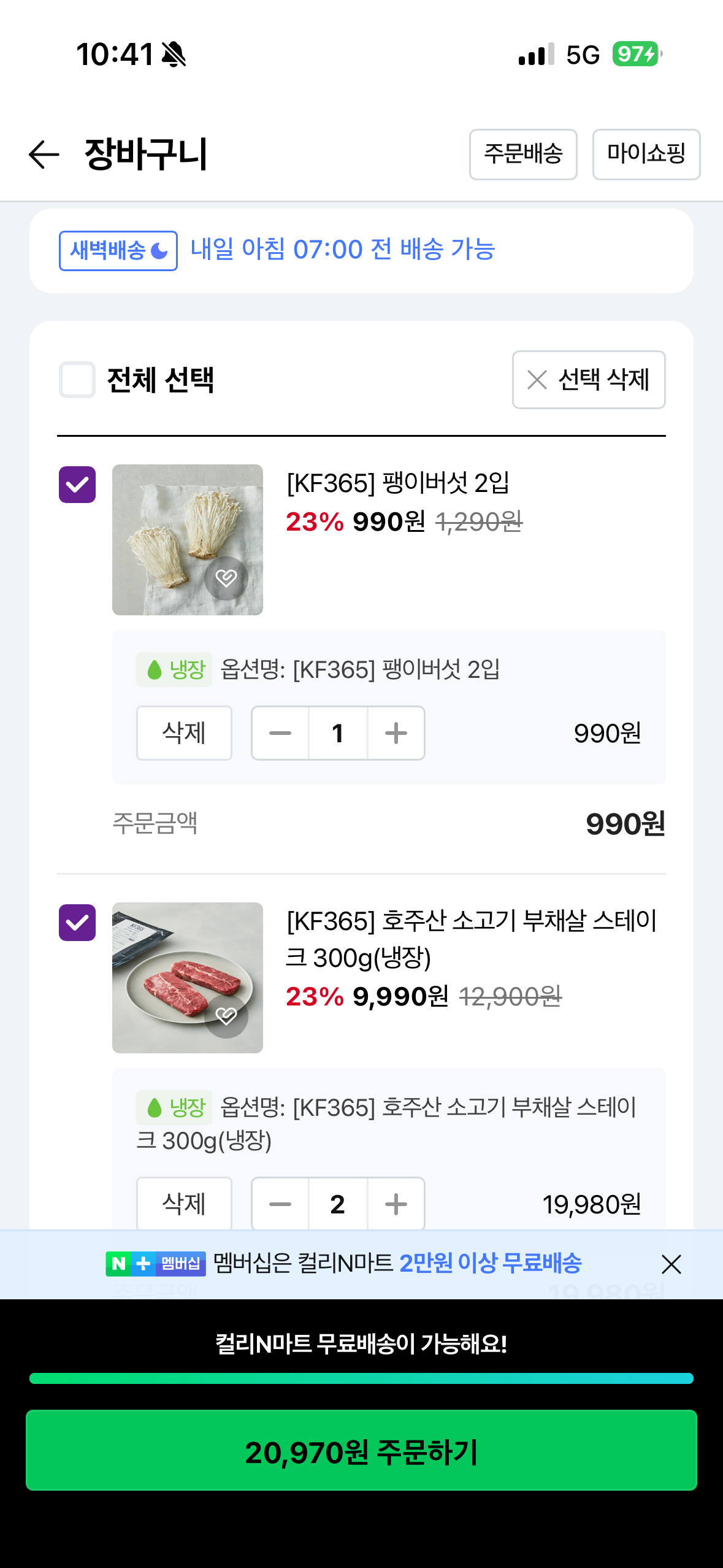The image size is (723, 1568).
Task: Deselect the 호주산 소고기 부채살 스테이크 item
Action: [x=77, y=922]
